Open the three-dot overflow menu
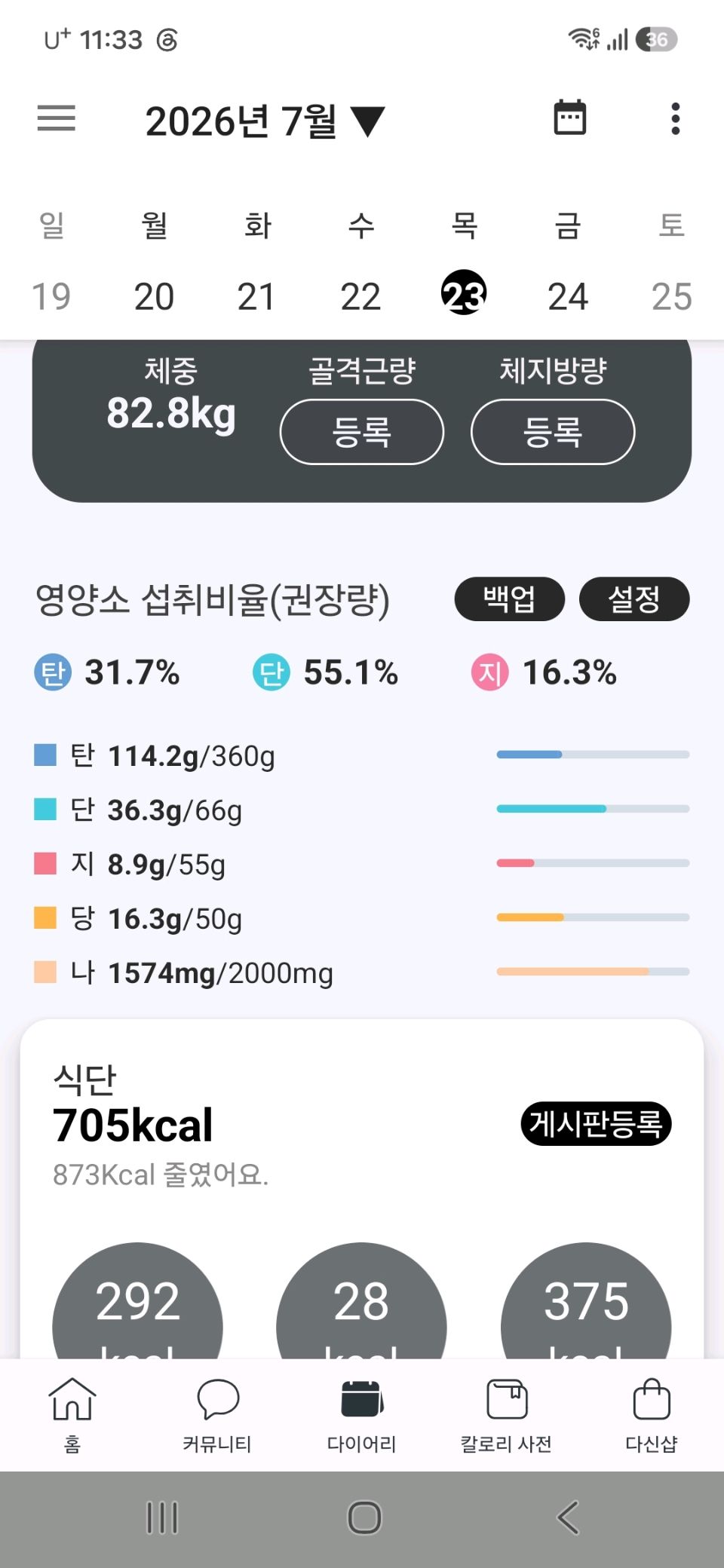This screenshot has height=1568, width=724. point(675,119)
